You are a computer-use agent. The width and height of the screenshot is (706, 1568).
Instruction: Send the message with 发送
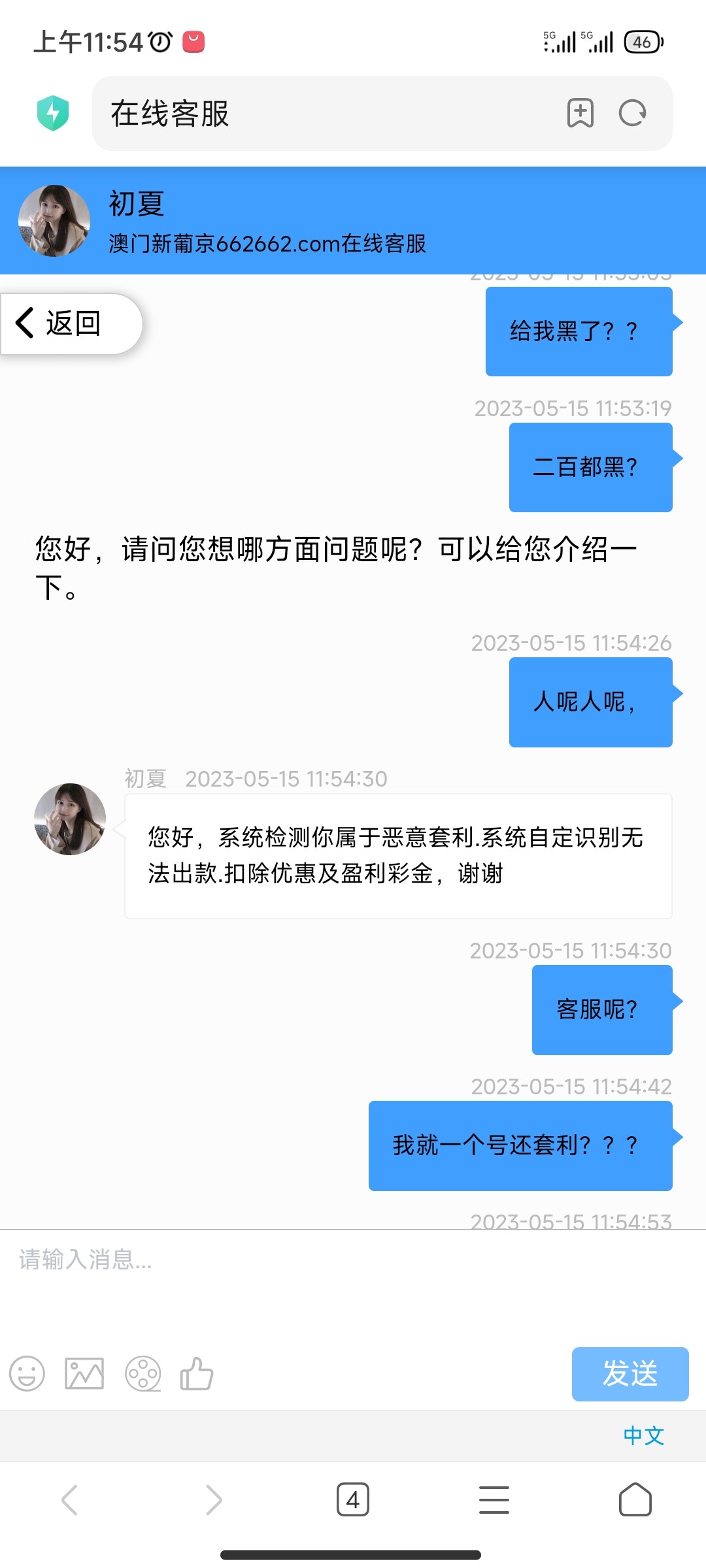630,1373
